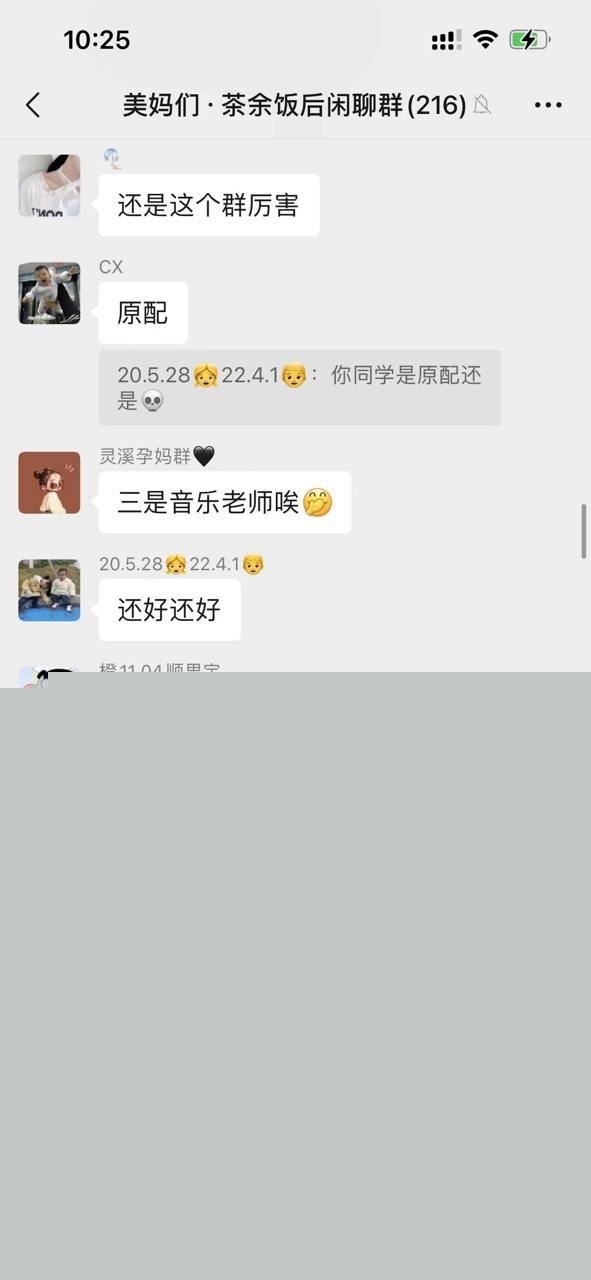Open the three-dot chat options menu

click(x=548, y=105)
